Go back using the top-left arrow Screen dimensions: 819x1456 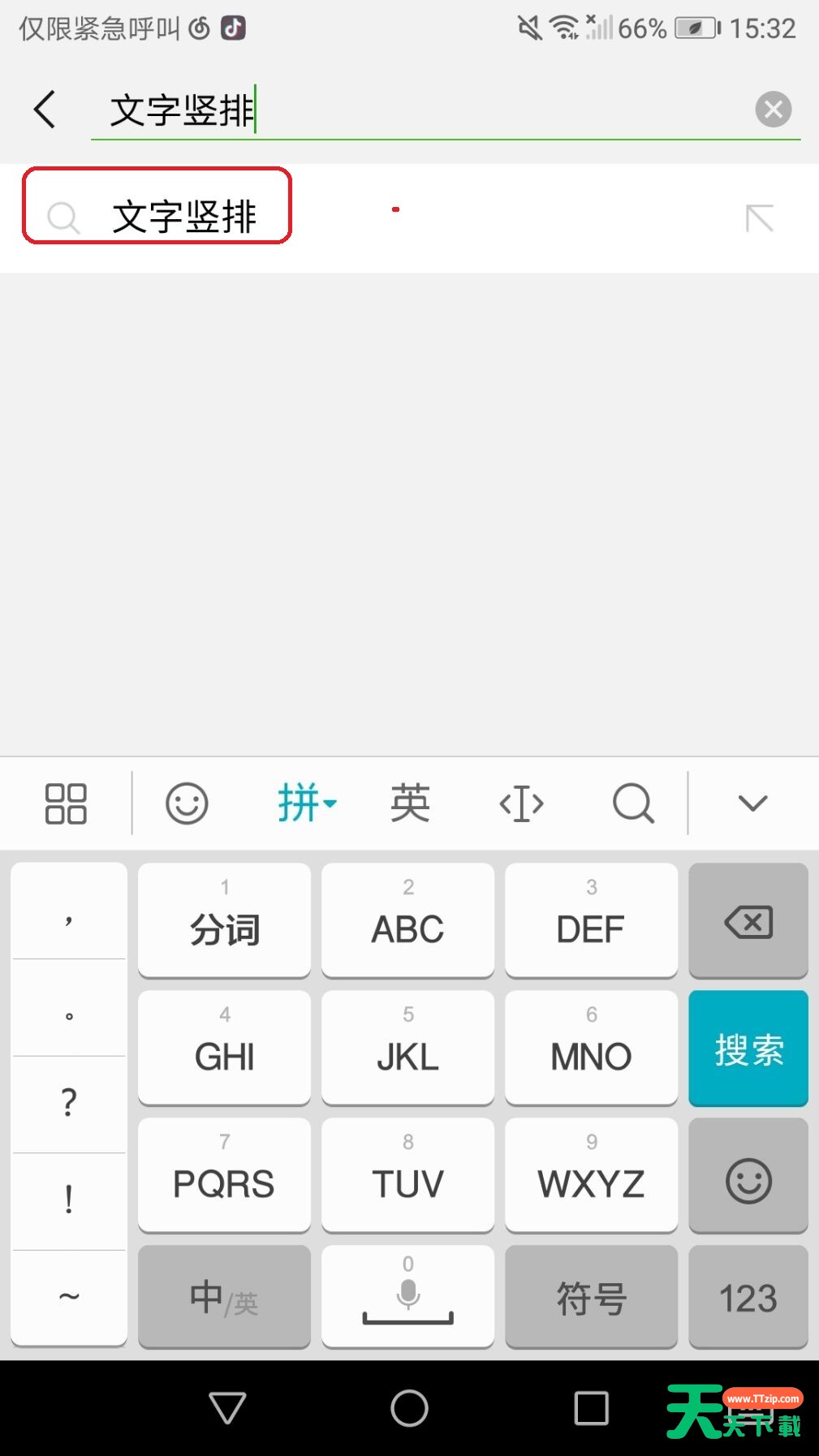(45, 110)
